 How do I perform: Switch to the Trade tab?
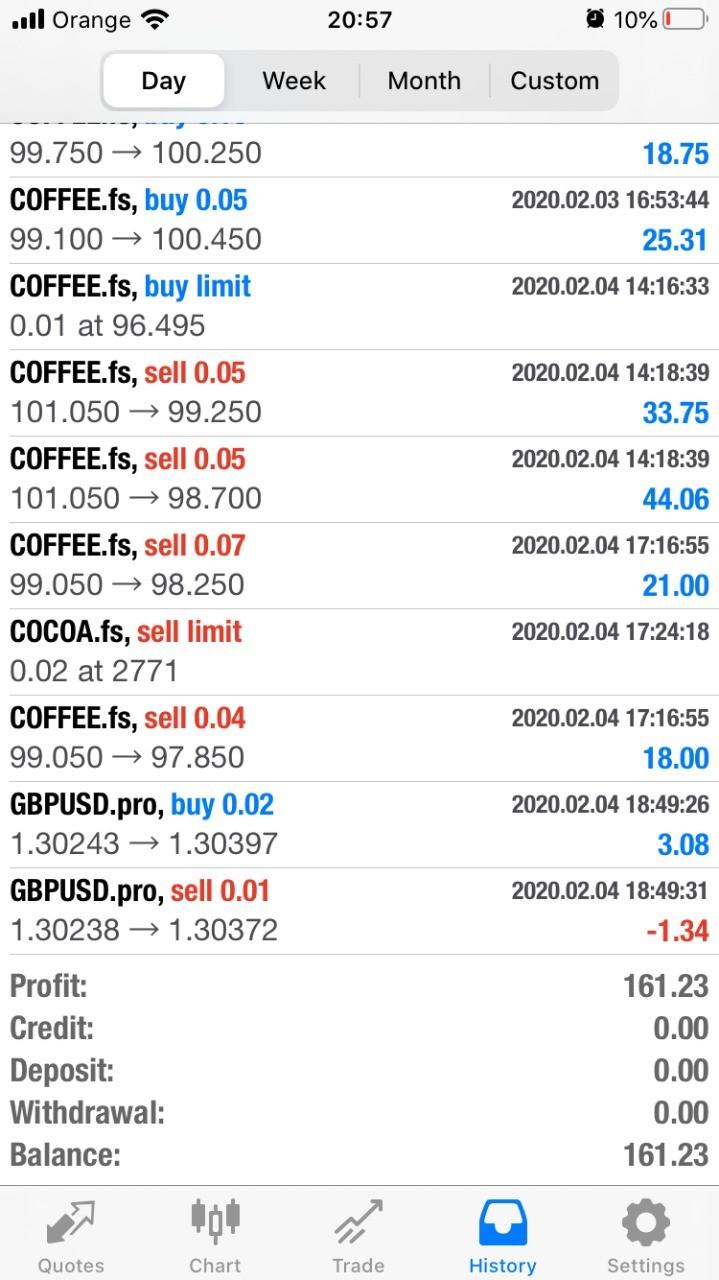[358, 1236]
